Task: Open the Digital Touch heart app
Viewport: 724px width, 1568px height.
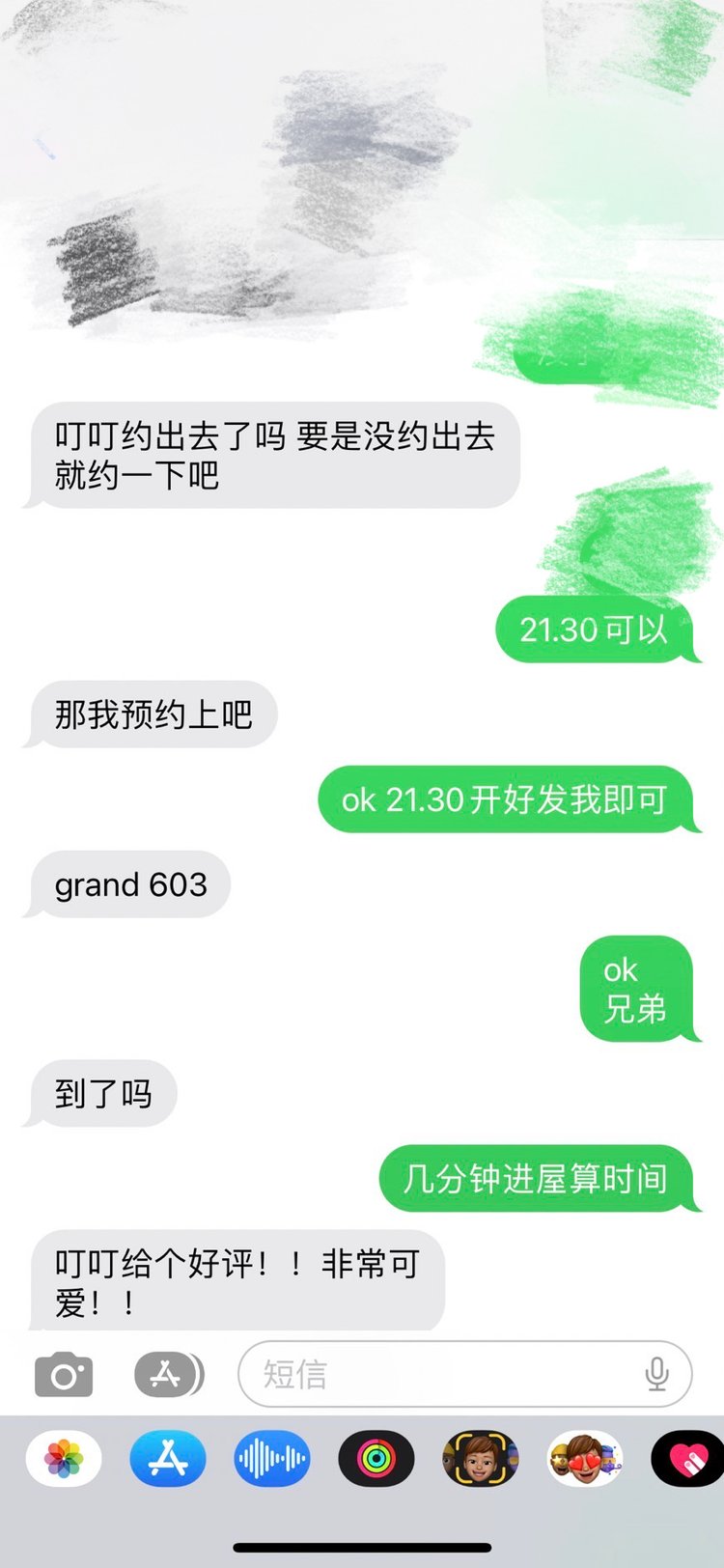Action: click(x=687, y=1458)
